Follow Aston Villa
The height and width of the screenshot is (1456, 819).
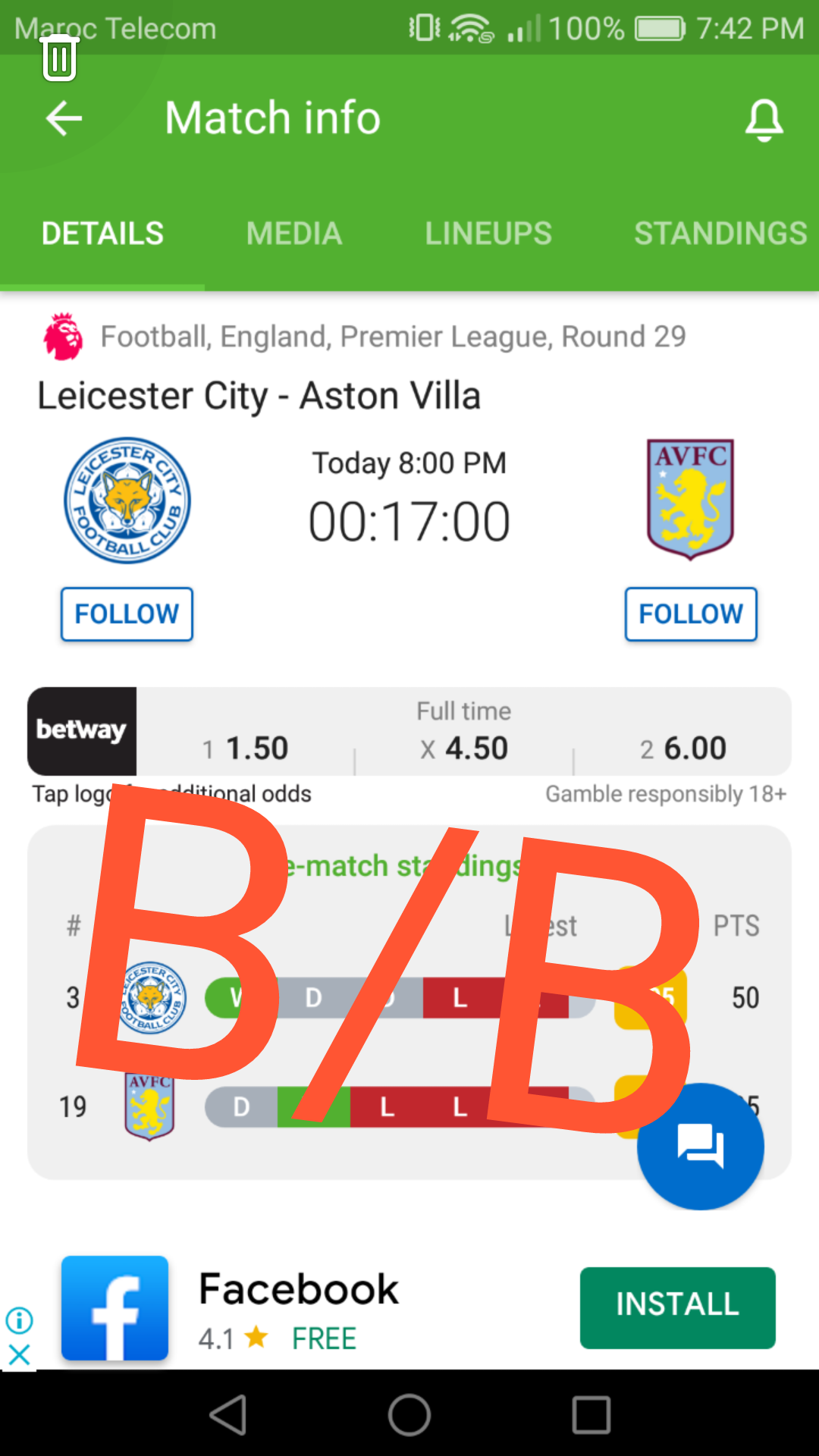pos(690,613)
